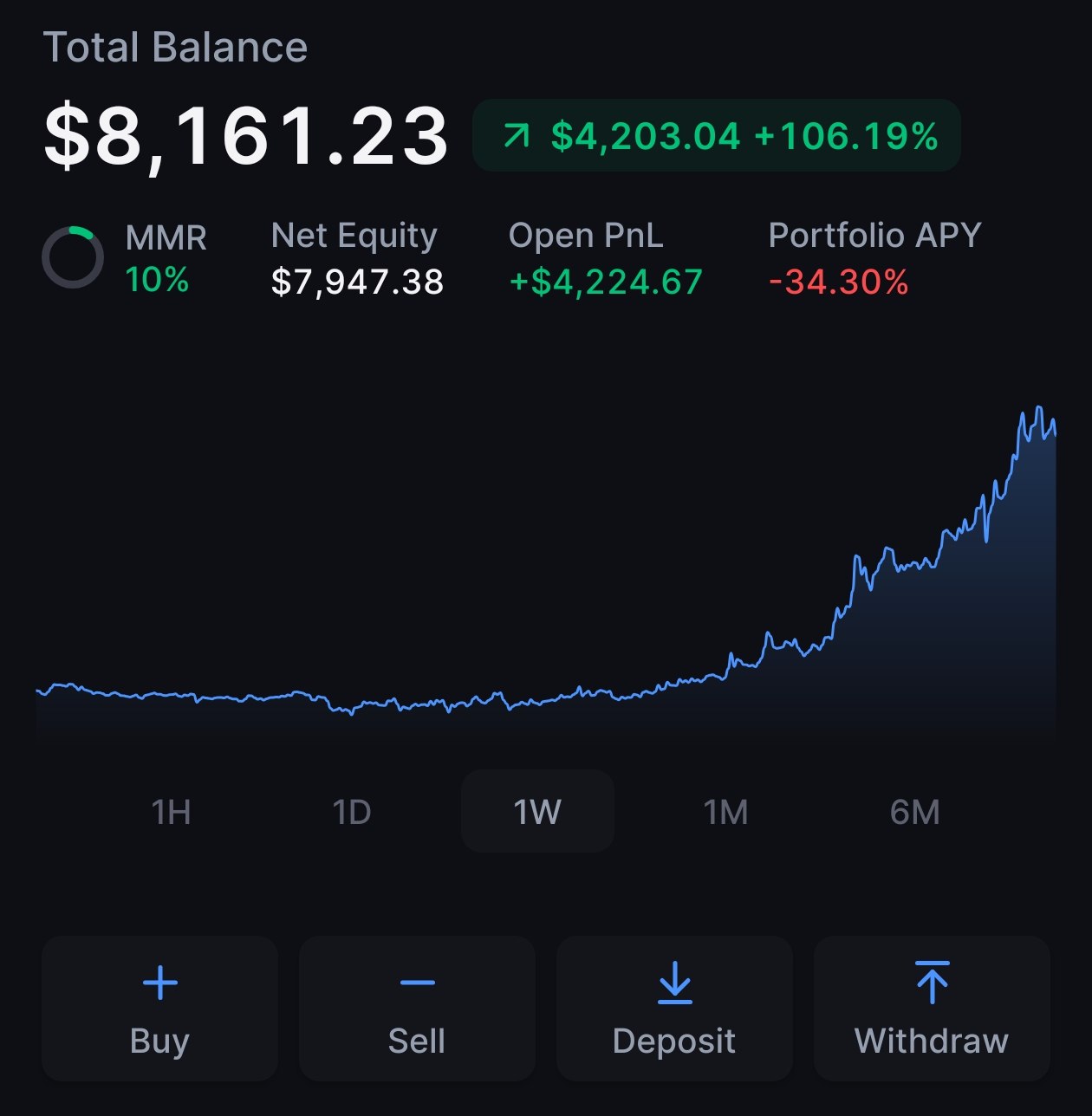Show the 6M balance history

[x=914, y=812]
